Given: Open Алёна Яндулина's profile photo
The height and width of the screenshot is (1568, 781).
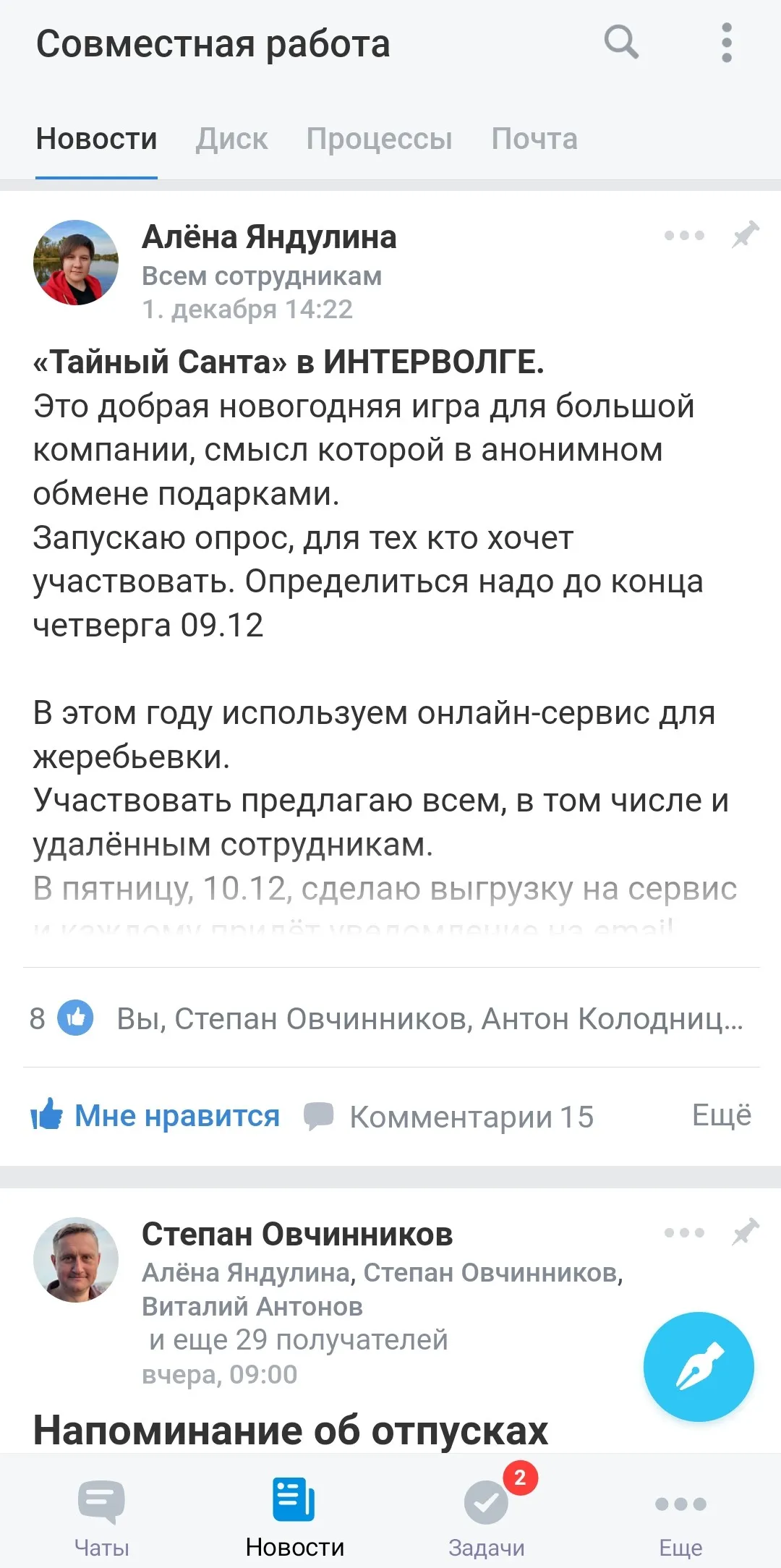Looking at the screenshot, I should click(x=74, y=263).
